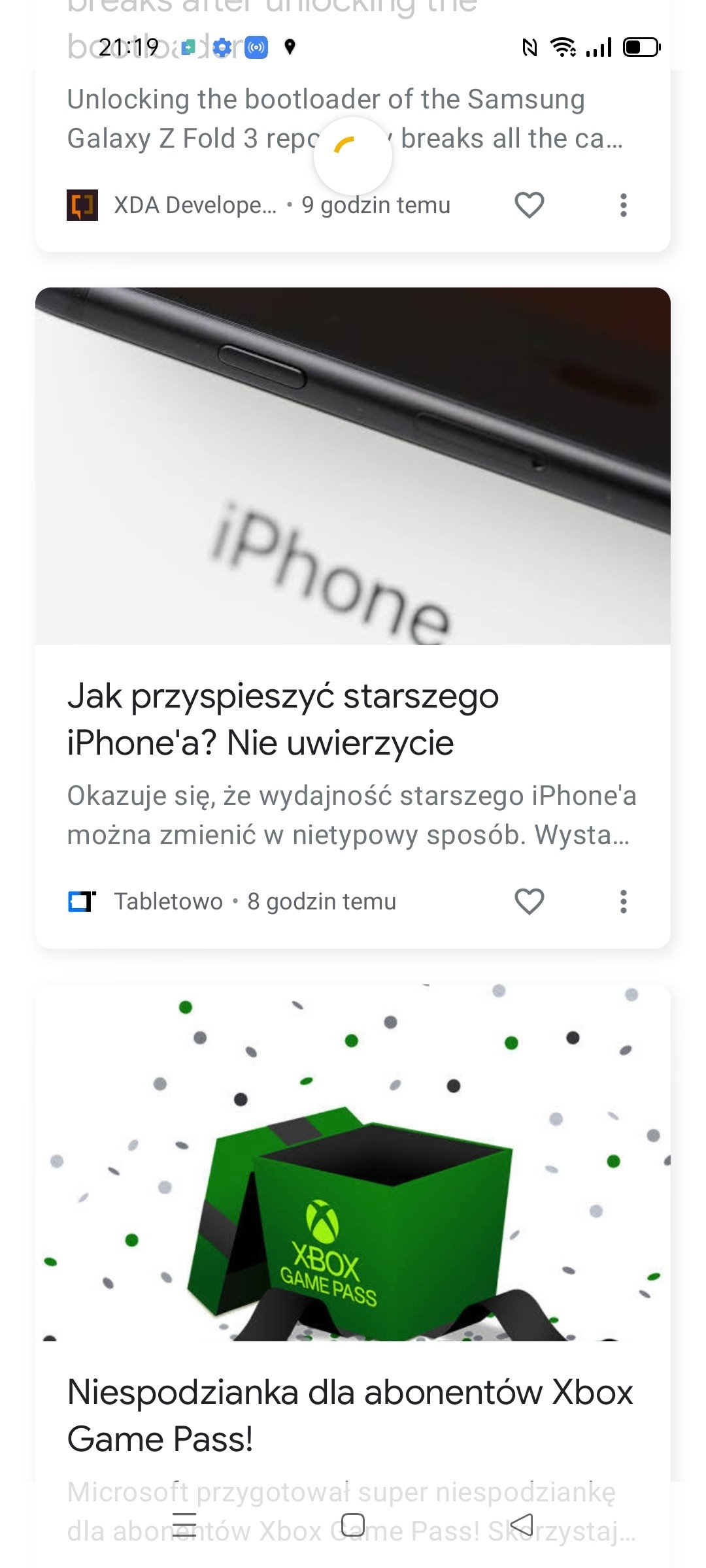This screenshot has width=706, height=1568.
Task: Open recent apps from the navigation bar
Action: 184,1524
